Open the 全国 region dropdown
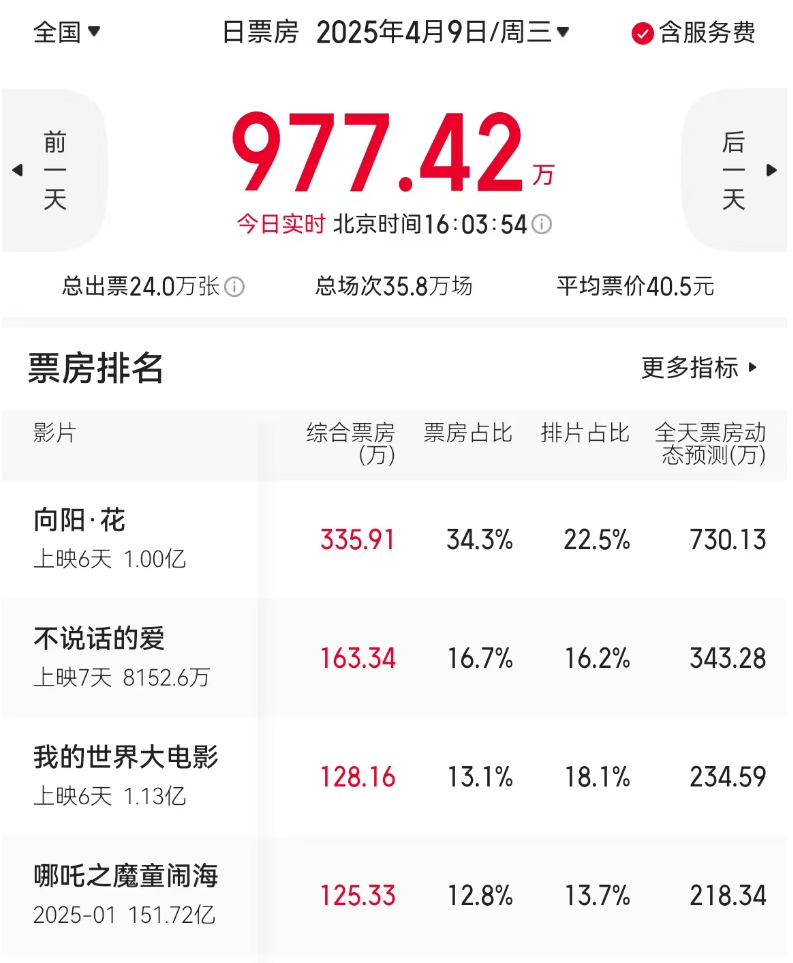The height and width of the screenshot is (963, 793). [x=67, y=32]
